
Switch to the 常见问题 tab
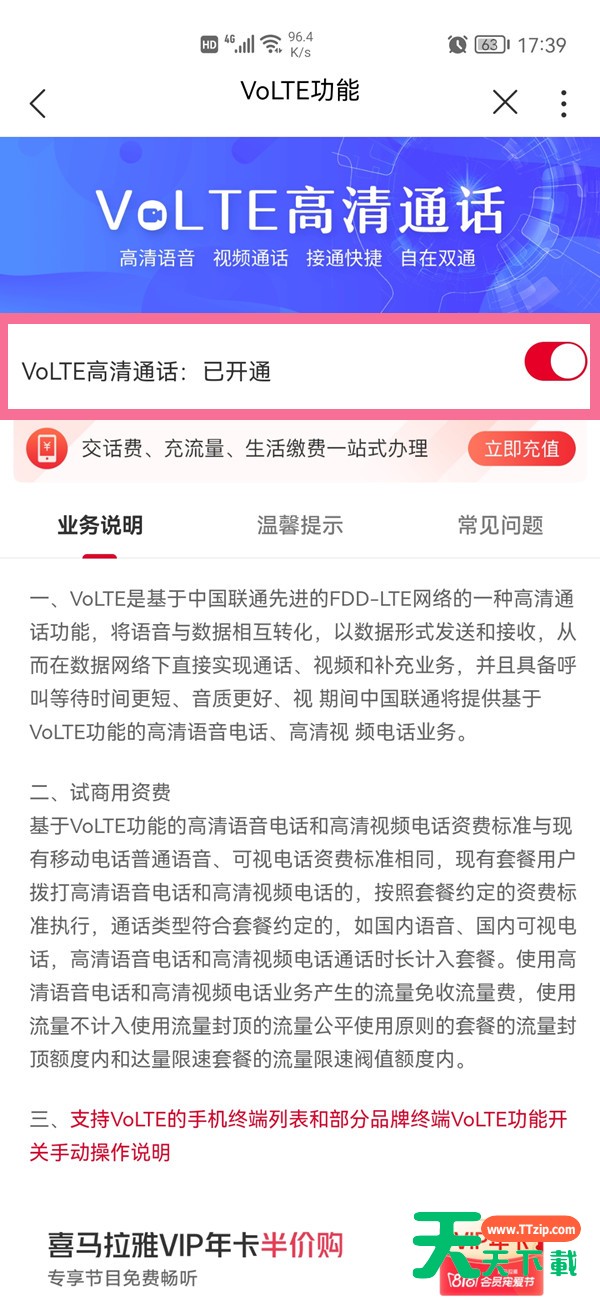point(500,524)
